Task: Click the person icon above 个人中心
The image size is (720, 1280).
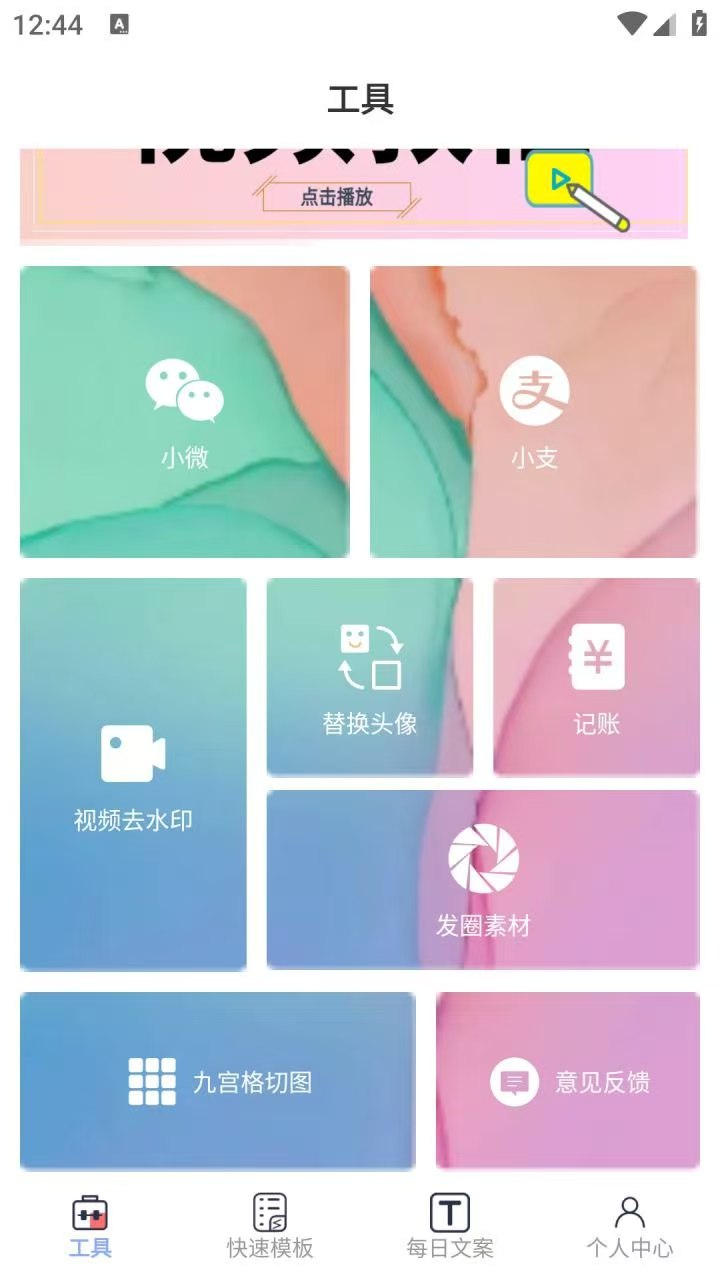Action: click(x=629, y=1211)
